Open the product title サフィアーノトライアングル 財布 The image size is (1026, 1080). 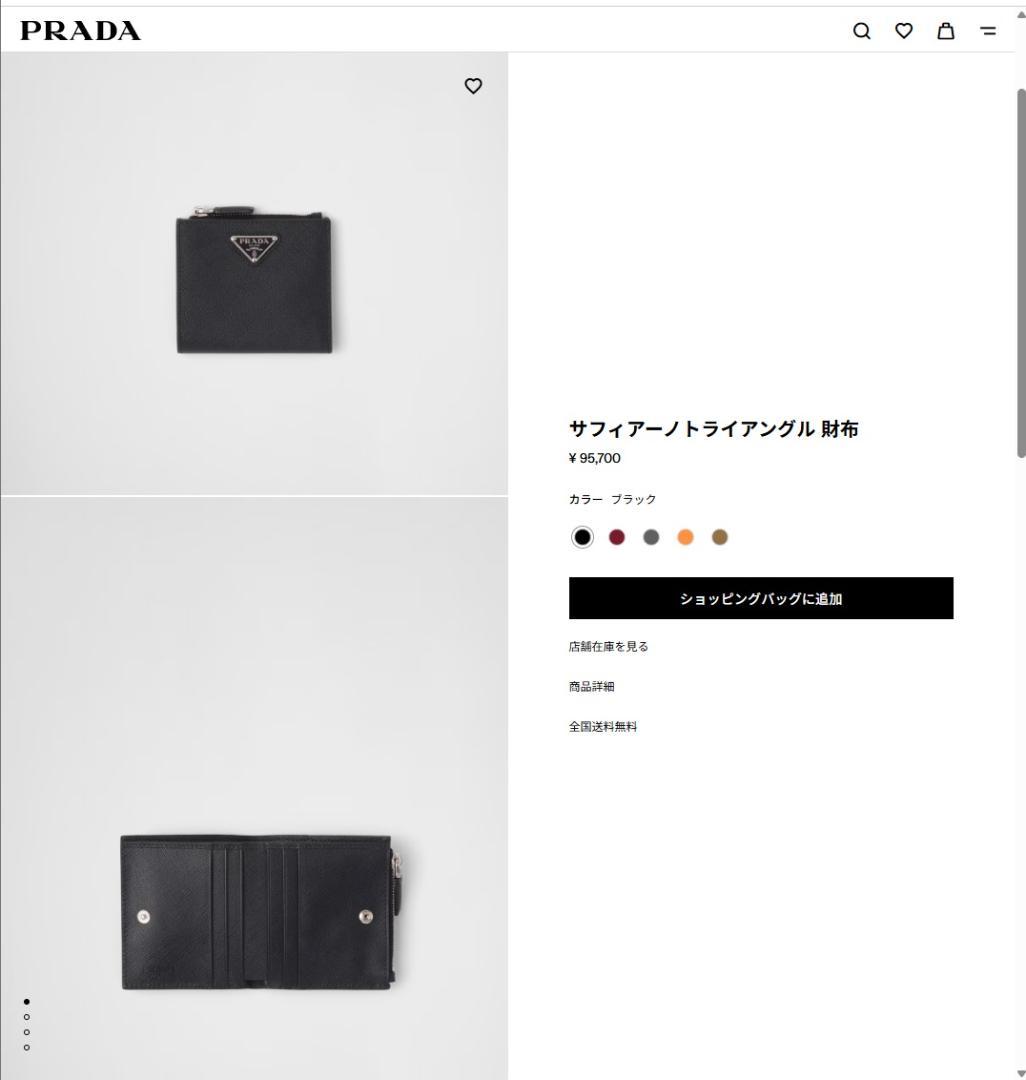click(x=715, y=428)
